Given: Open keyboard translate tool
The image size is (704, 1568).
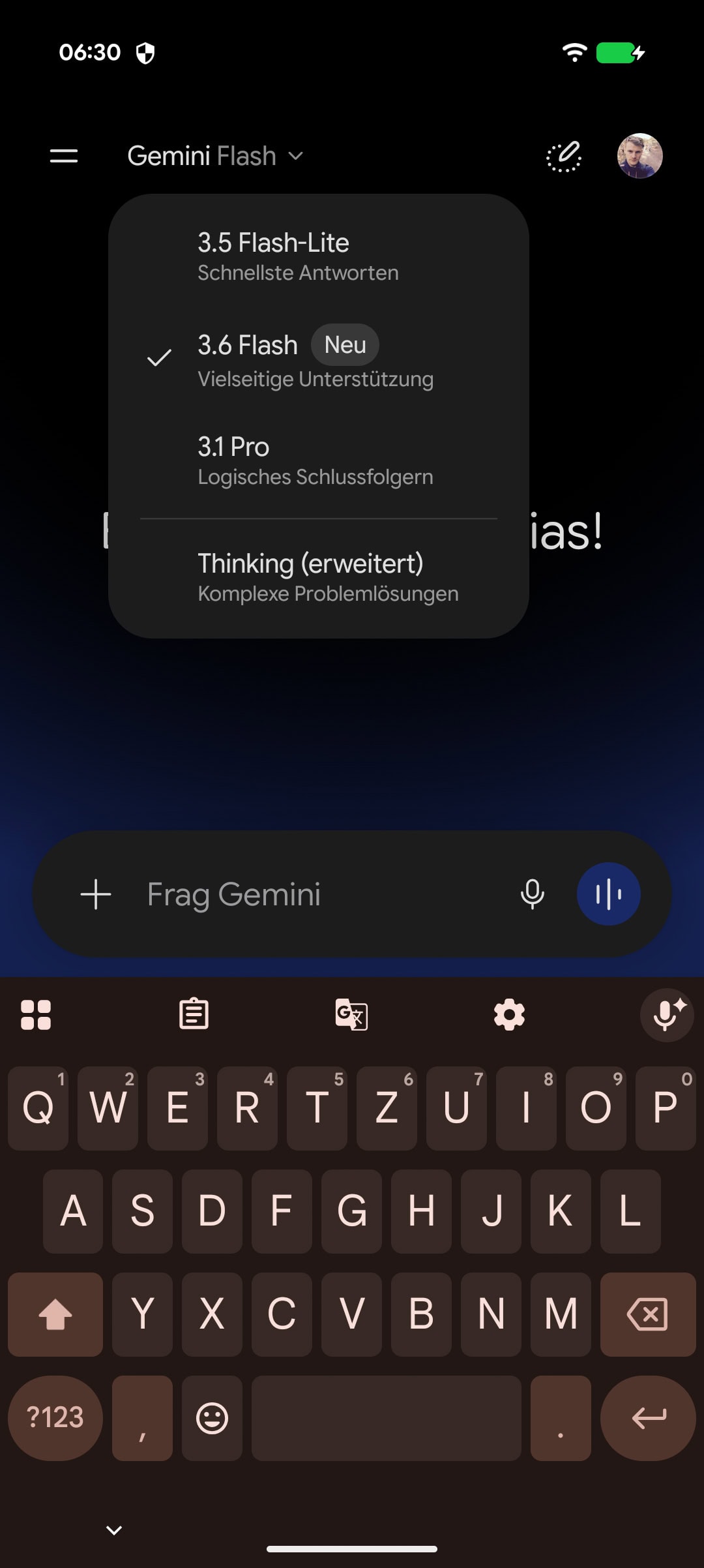Looking at the screenshot, I should click(351, 1014).
